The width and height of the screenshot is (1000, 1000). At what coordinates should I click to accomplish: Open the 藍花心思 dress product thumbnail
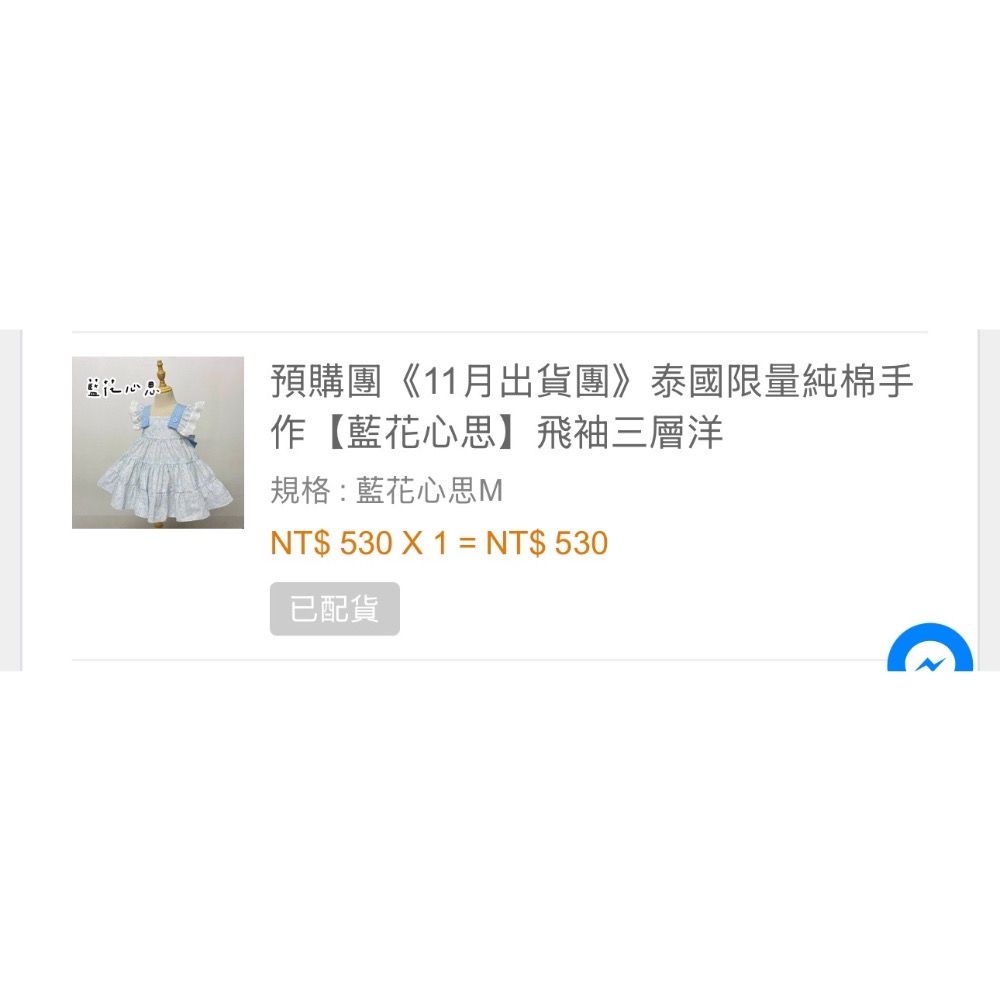[158, 442]
